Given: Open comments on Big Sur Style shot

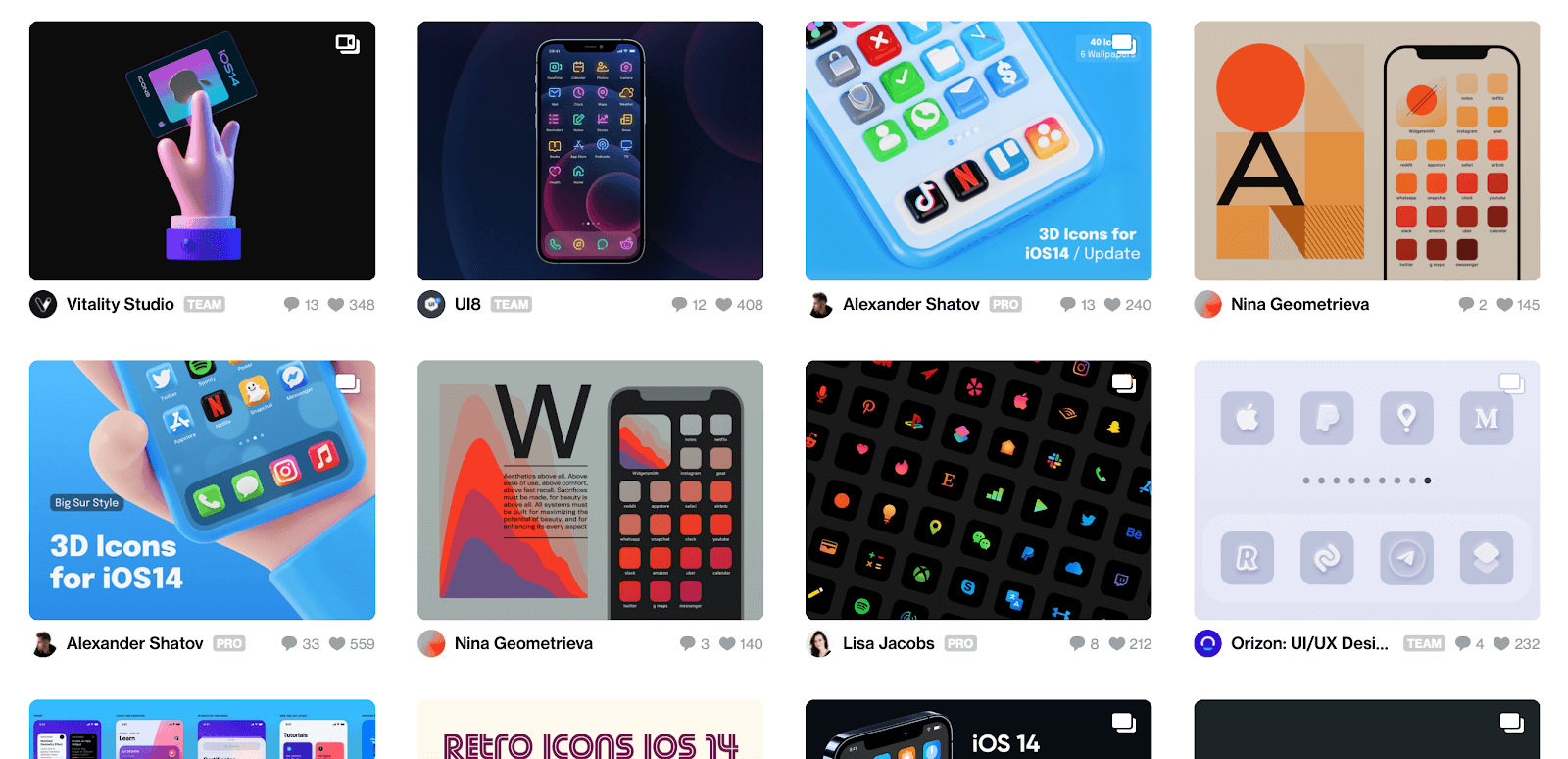Looking at the screenshot, I should click(289, 644).
